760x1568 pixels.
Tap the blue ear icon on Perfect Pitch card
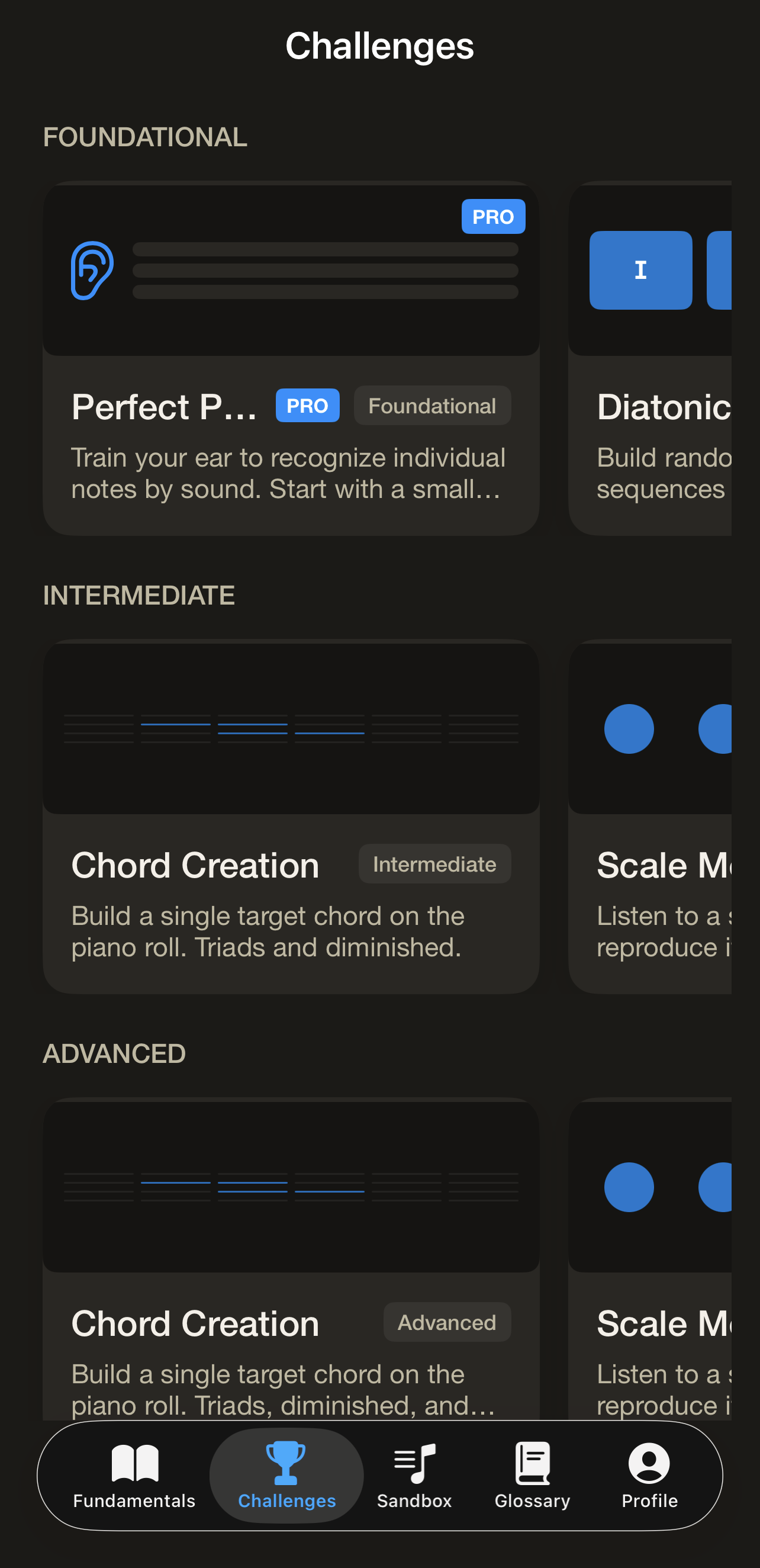(90, 269)
